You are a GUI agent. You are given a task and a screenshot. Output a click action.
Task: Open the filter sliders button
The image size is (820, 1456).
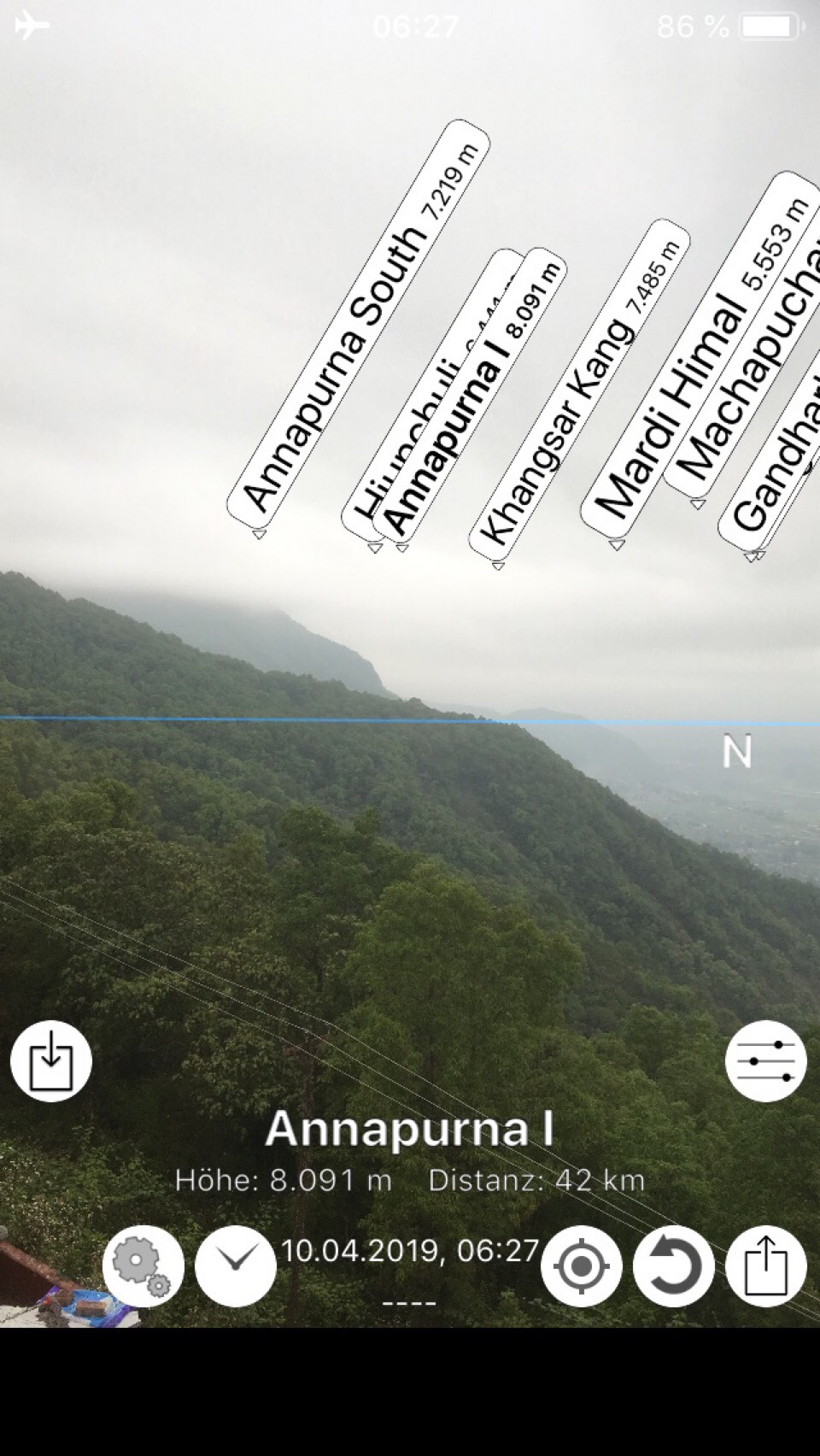tap(765, 1060)
